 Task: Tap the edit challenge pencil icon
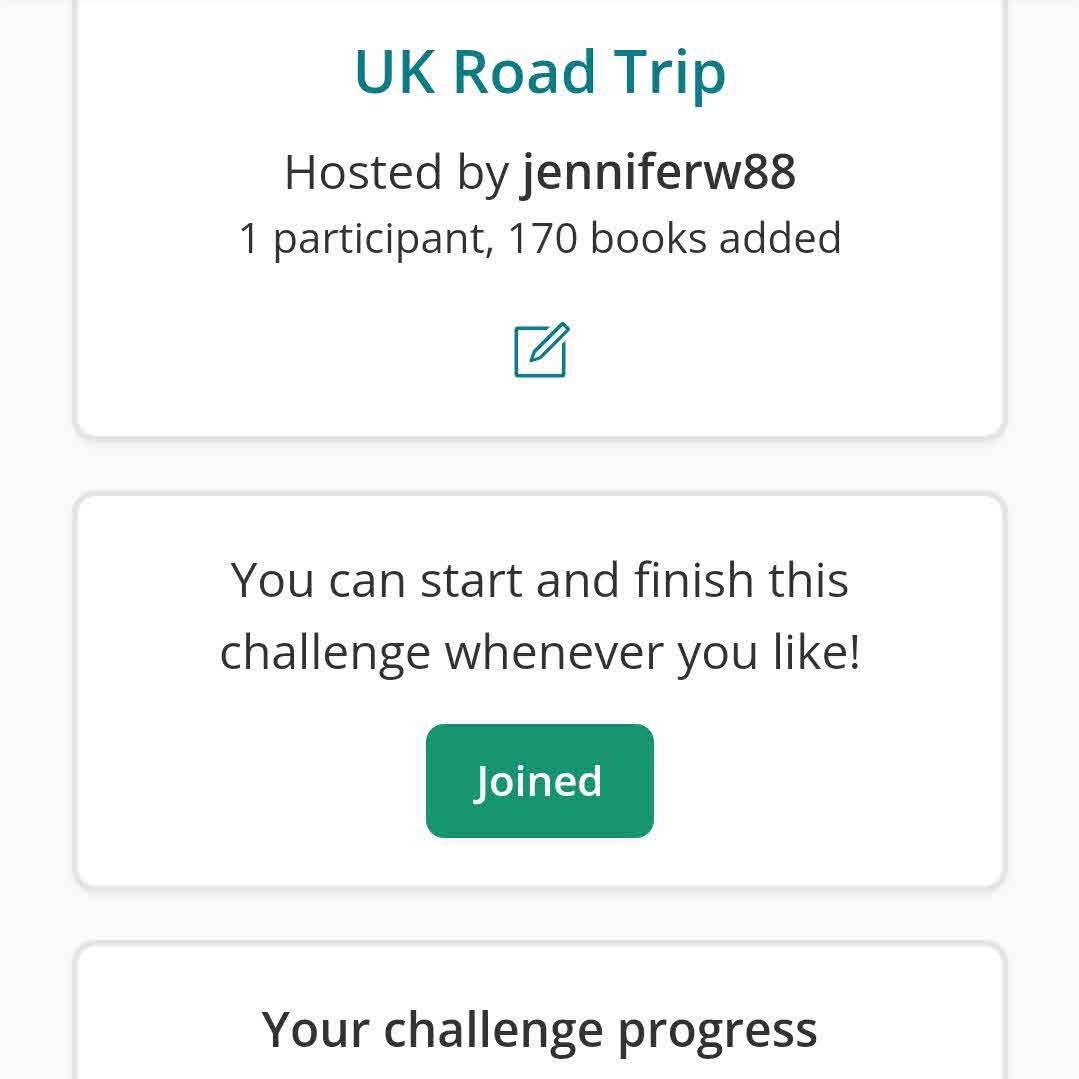tap(541, 350)
